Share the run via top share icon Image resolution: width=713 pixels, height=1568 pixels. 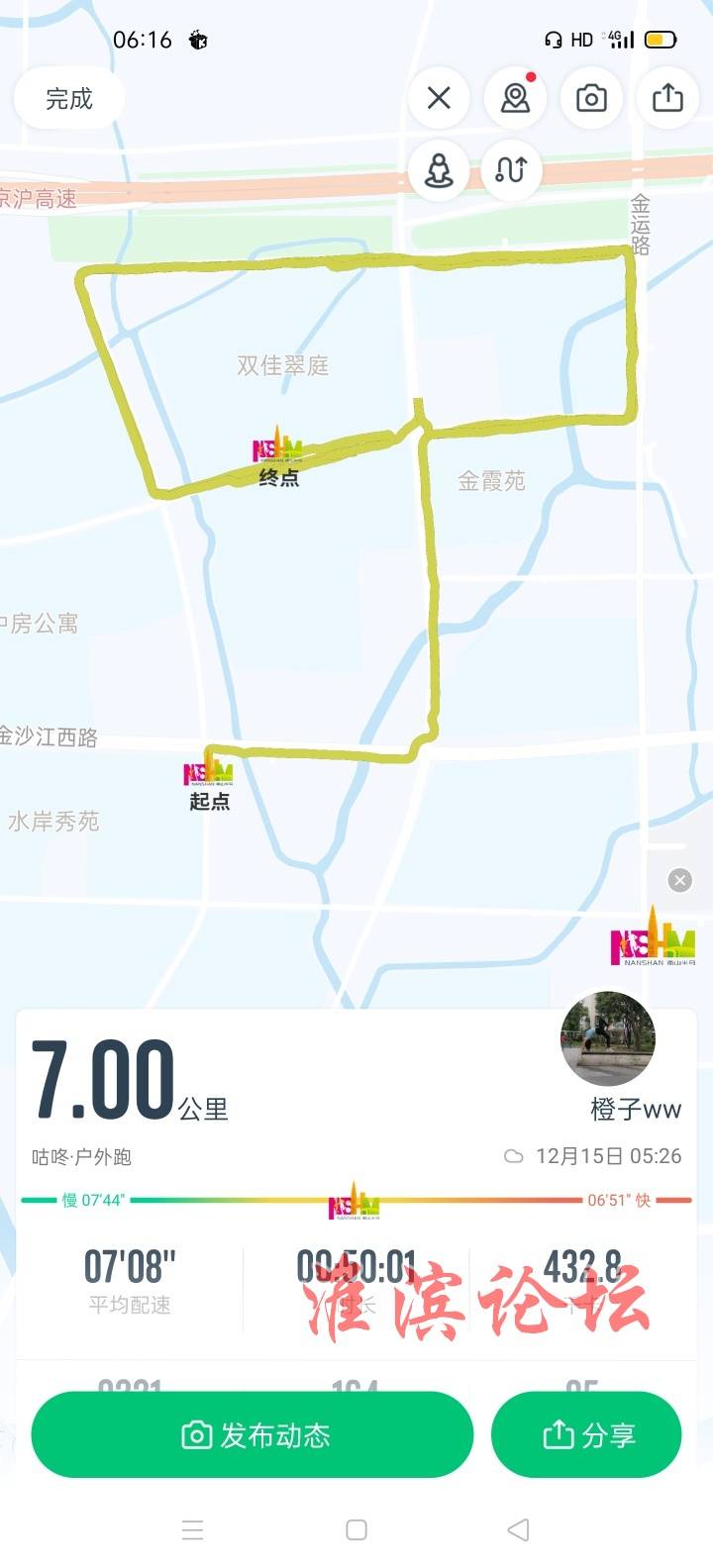point(667,97)
